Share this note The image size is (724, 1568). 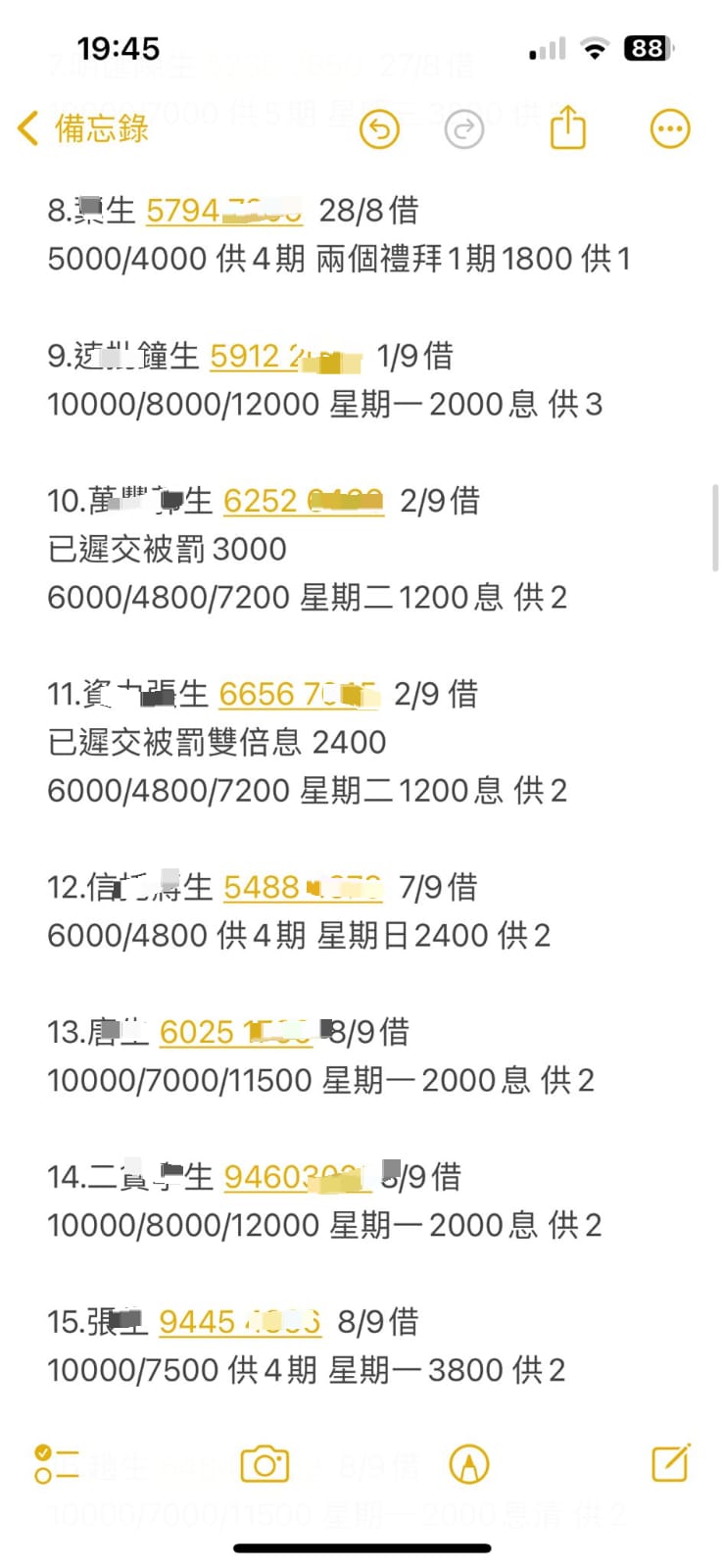pyautogui.click(x=567, y=128)
